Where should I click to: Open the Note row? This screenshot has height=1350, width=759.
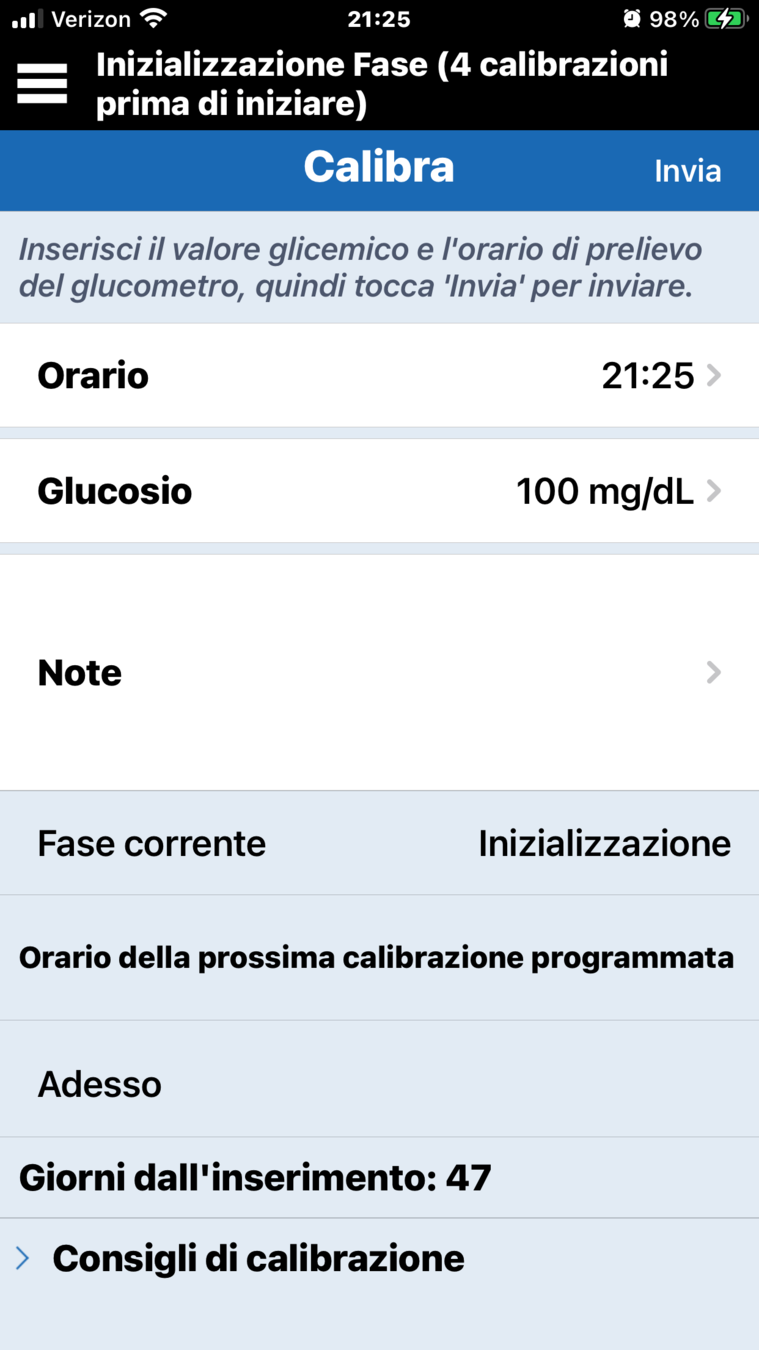coord(379,673)
